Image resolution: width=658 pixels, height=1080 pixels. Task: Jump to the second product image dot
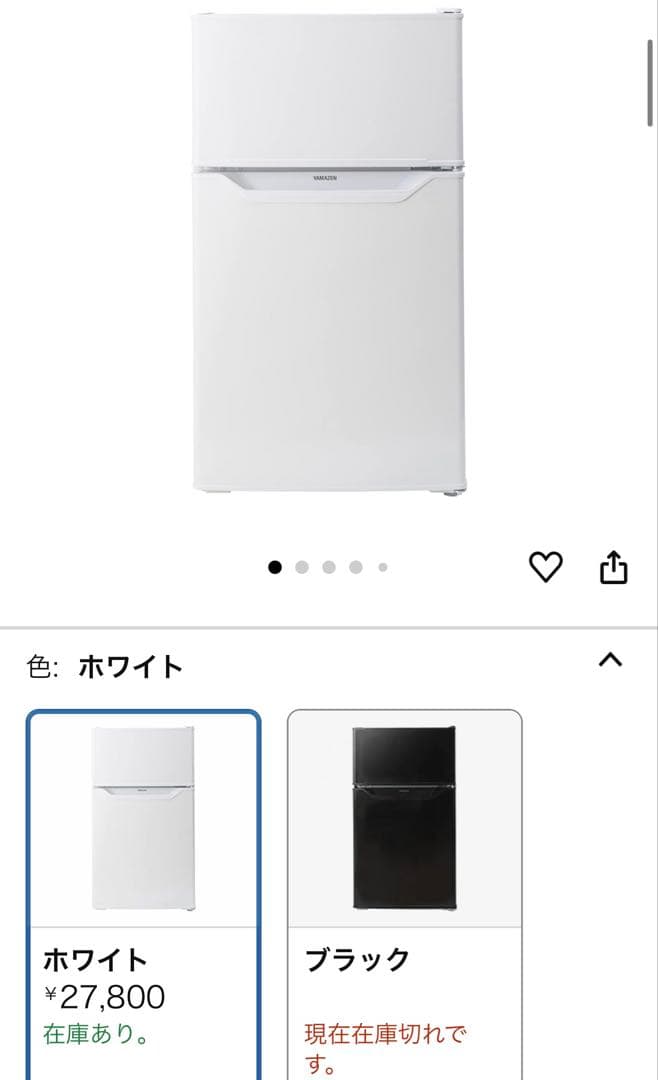tap(302, 567)
